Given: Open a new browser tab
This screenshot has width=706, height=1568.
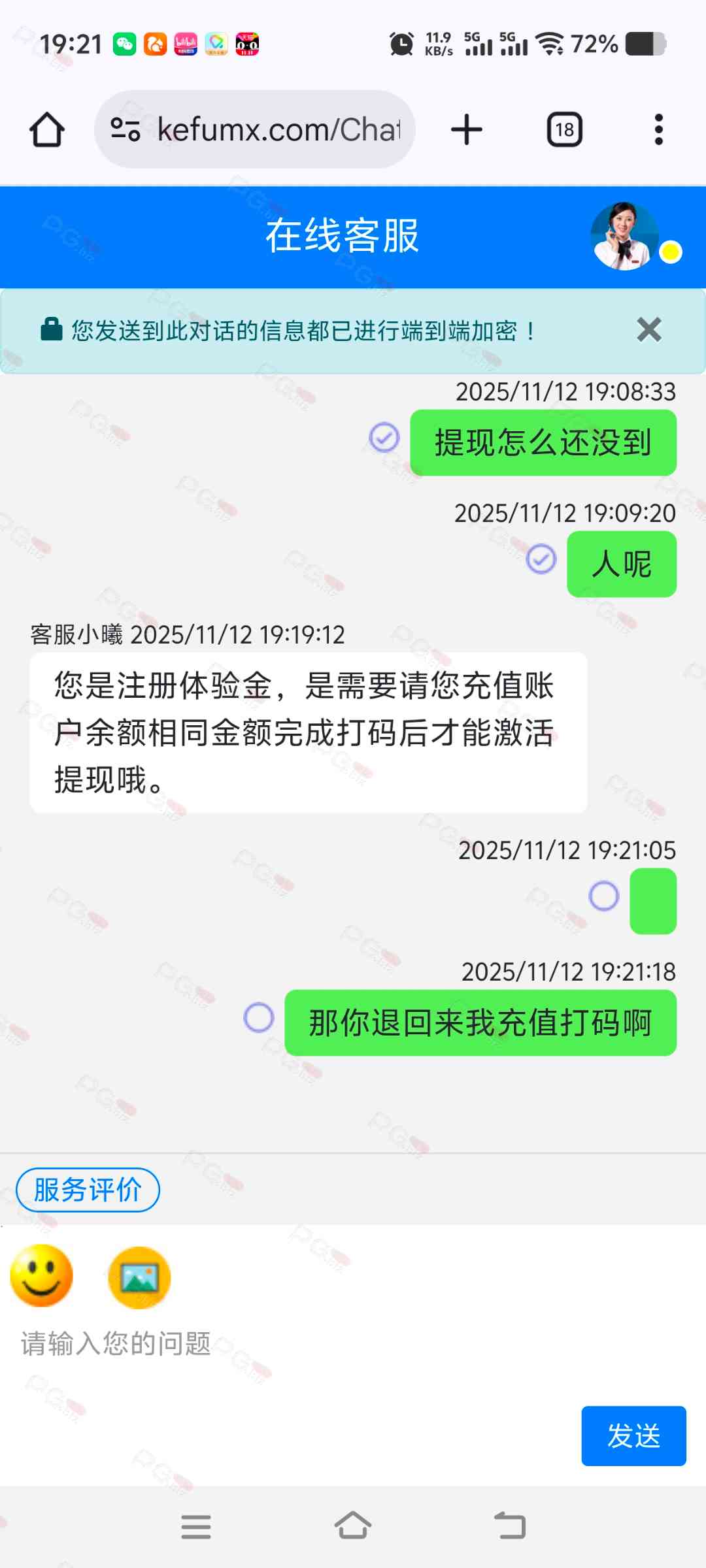Looking at the screenshot, I should [x=467, y=129].
